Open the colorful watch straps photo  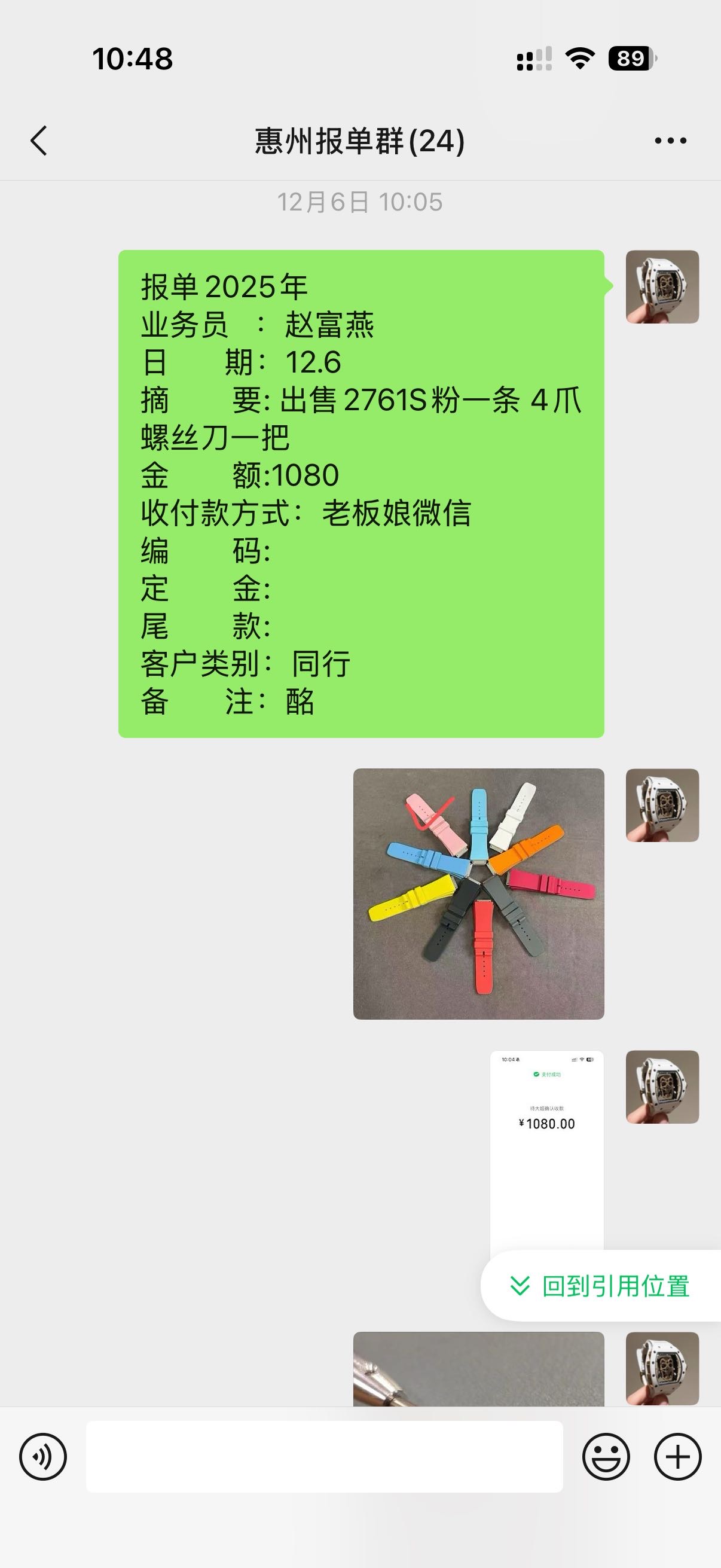(478, 893)
